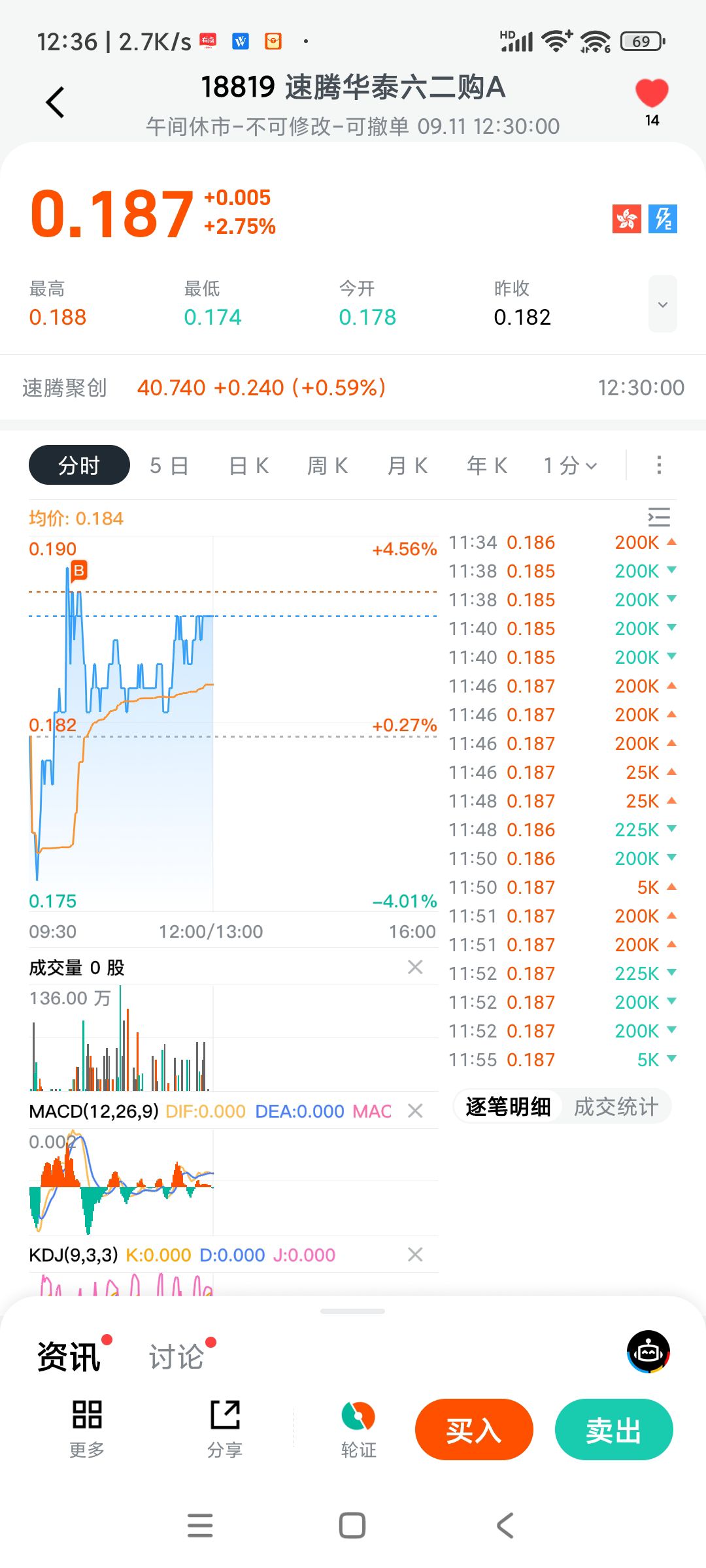This screenshot has width=706, height=1568.
Task: Open chart options three-dot menu
Action: pyautogui.click(x=659, y=465)
